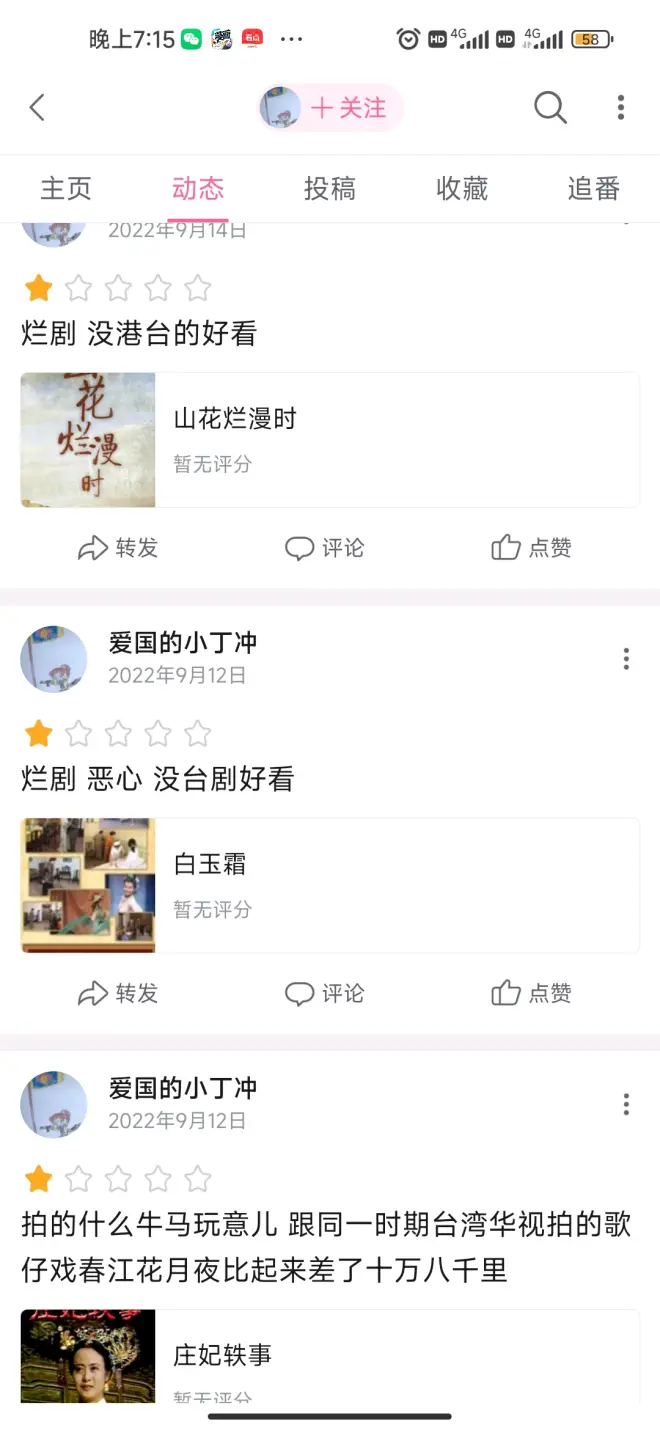
Task: Repost the 白玉霜 review
Action: (118, 993)
